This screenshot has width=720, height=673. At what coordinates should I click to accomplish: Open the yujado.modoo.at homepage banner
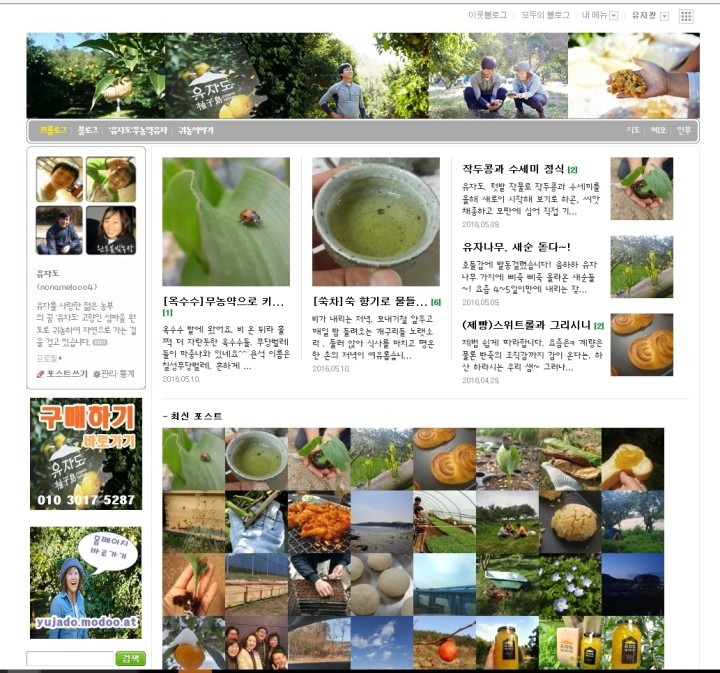pos(85,583)
